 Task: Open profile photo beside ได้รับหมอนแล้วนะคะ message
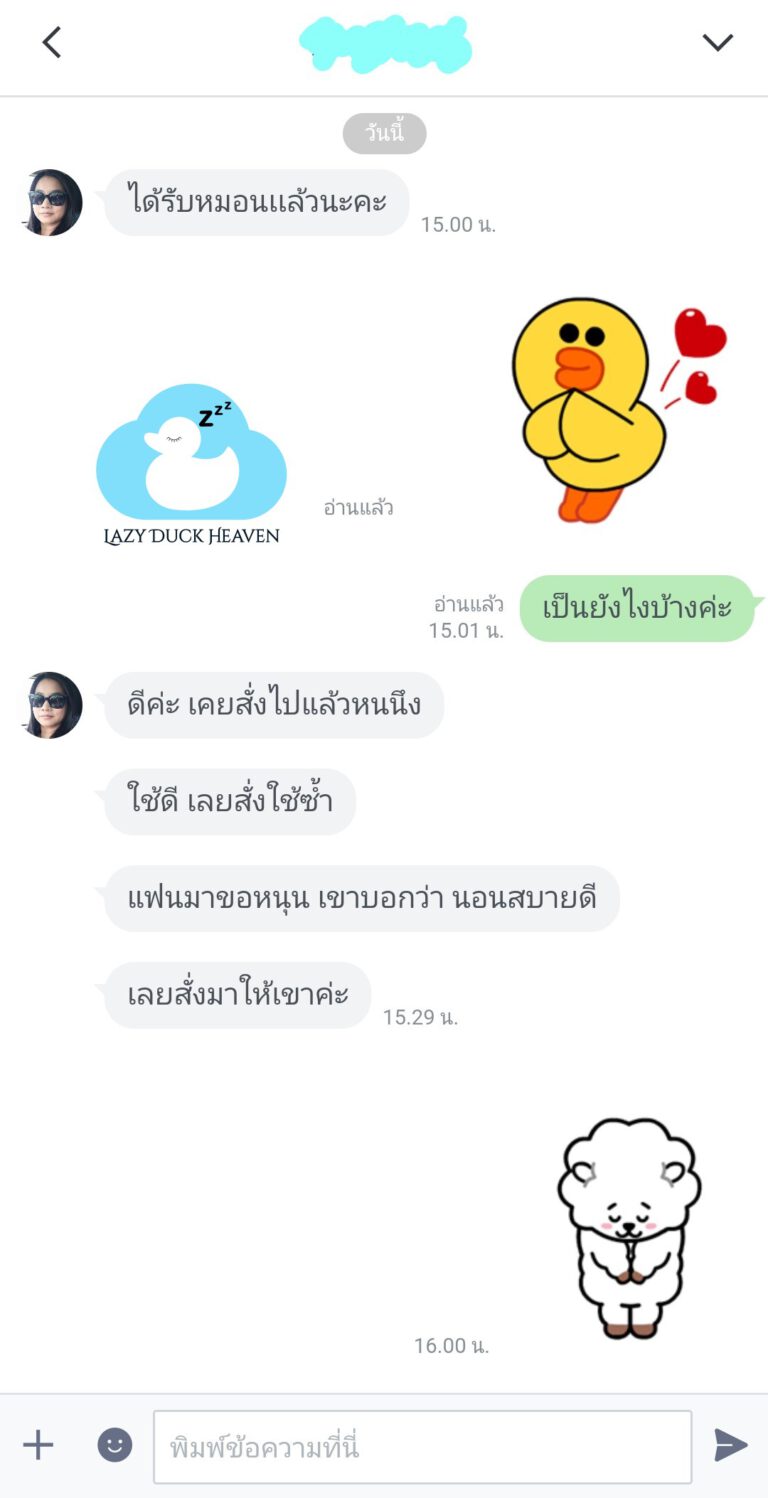(52, 203)
